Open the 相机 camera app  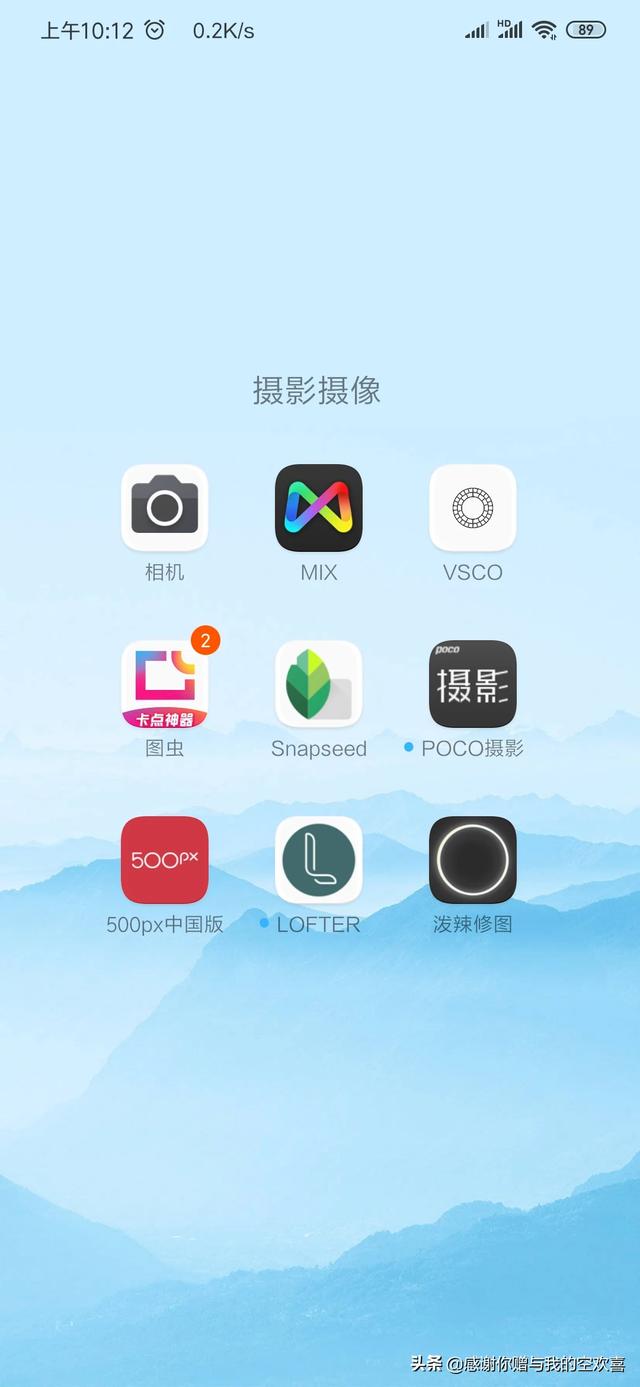point(164,508)
